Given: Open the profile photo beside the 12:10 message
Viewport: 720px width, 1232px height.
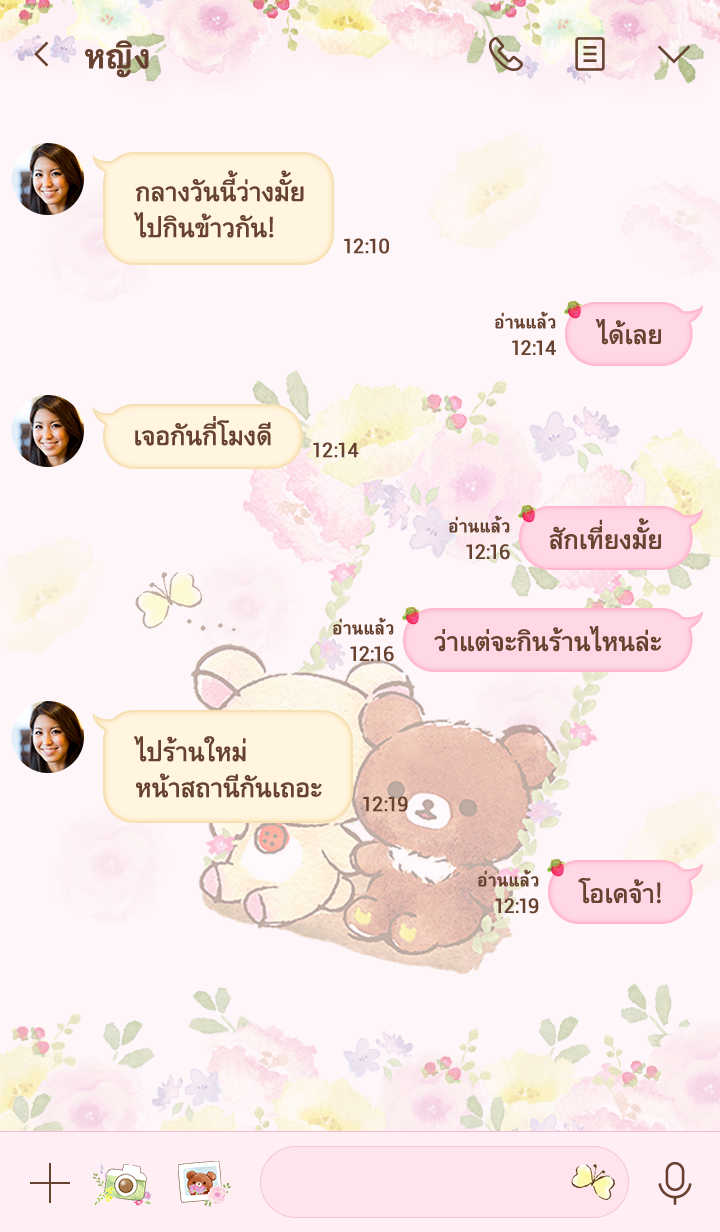Looking at the screenshot, I should coord(48,179).
